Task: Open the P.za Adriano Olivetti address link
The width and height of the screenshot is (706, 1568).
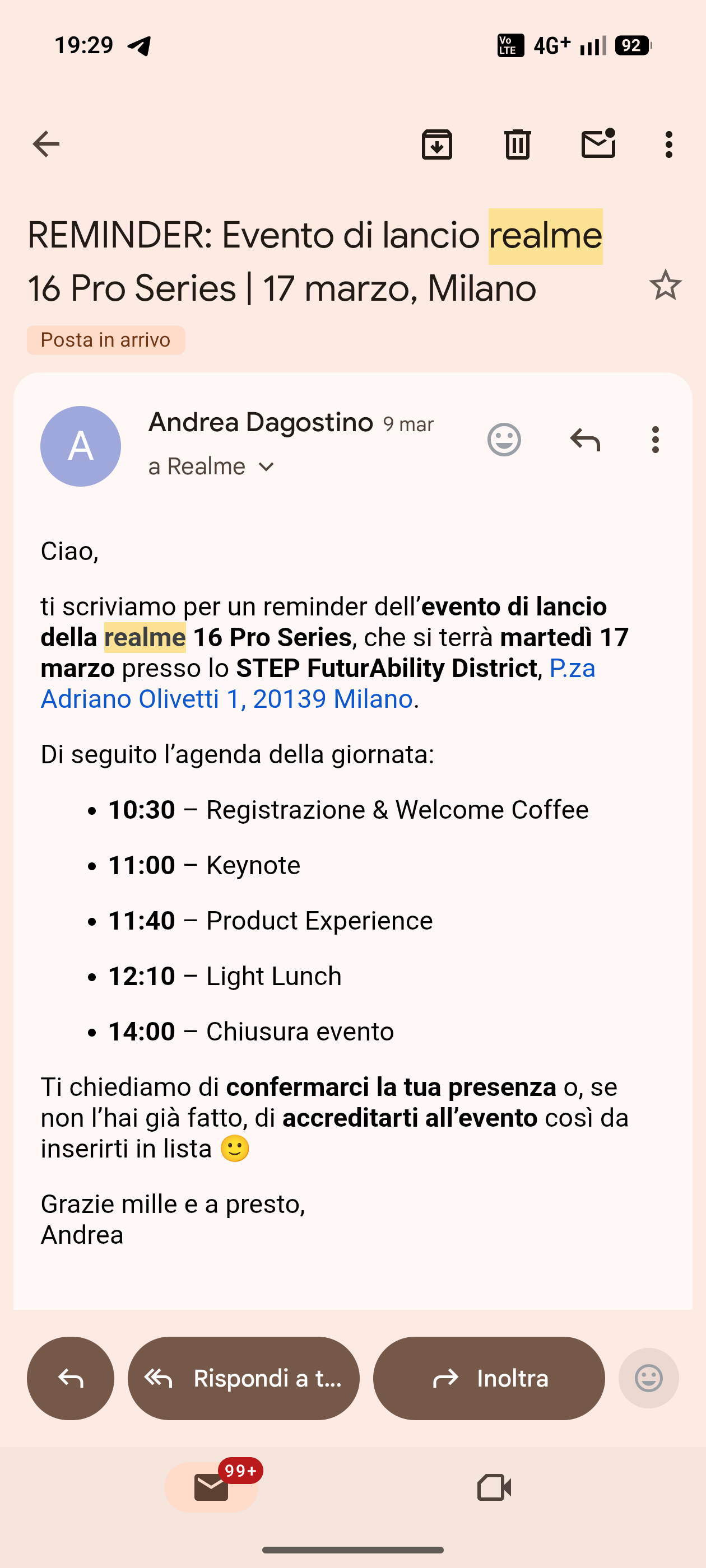Action: (226, 699)
